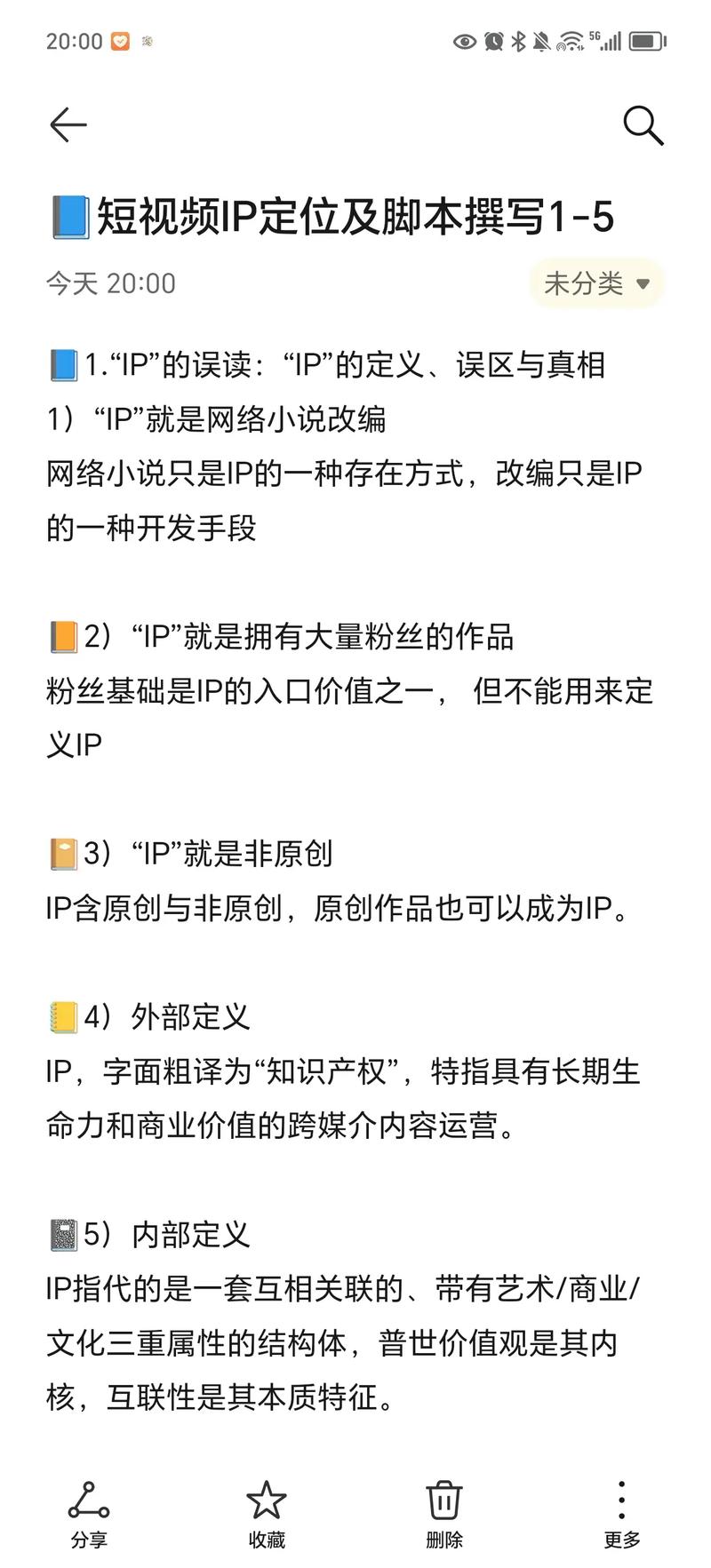This screenshot has height=1568, width=711.
Task: Open search within the note
Action: tap(643, 125)
